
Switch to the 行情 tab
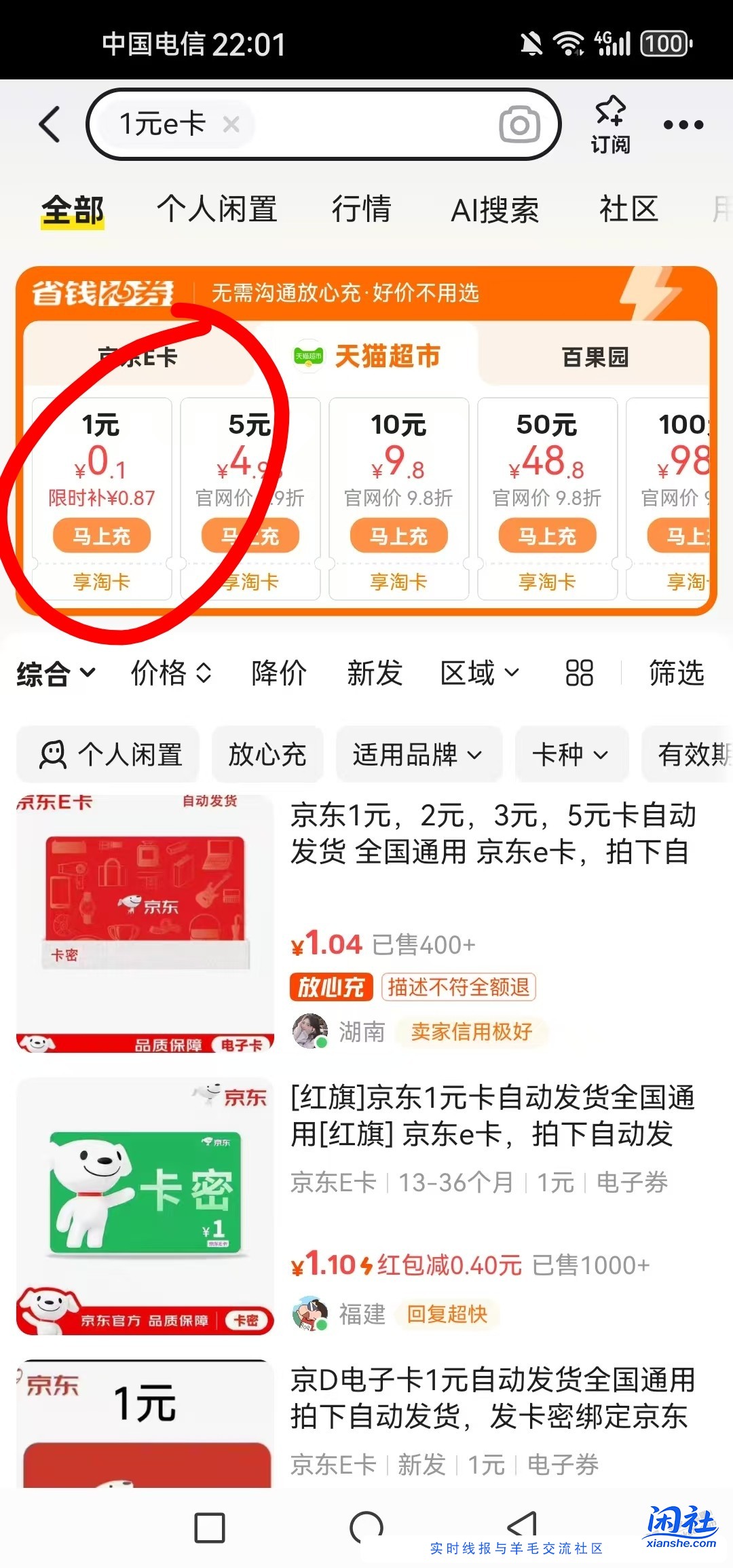pos(361,209)
